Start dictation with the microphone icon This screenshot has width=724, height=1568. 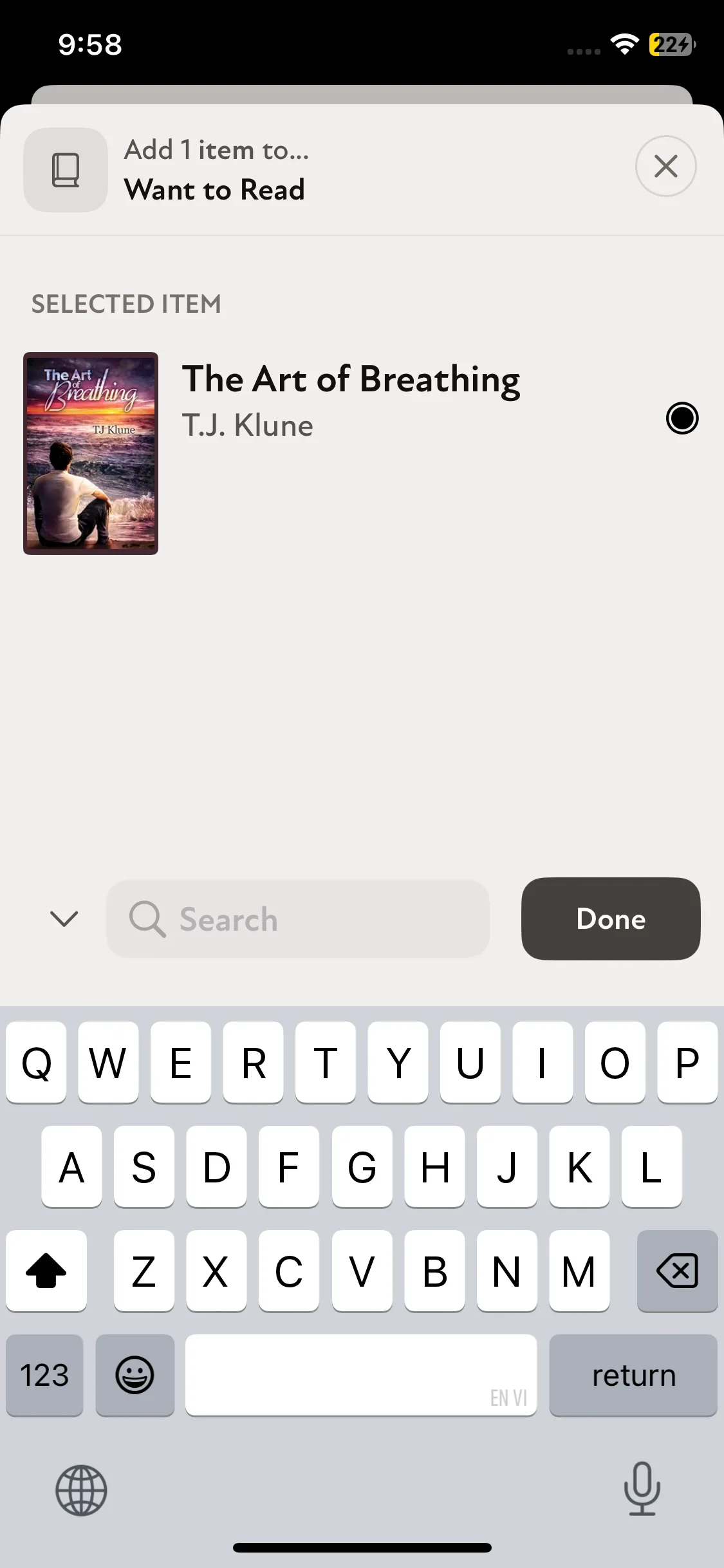(x=642, y=1489)
